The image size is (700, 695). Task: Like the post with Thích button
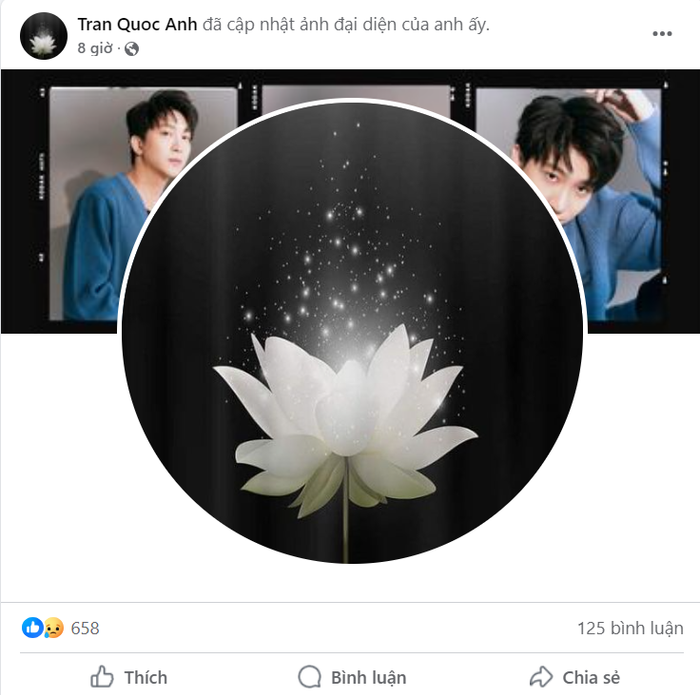coord(129,677)
